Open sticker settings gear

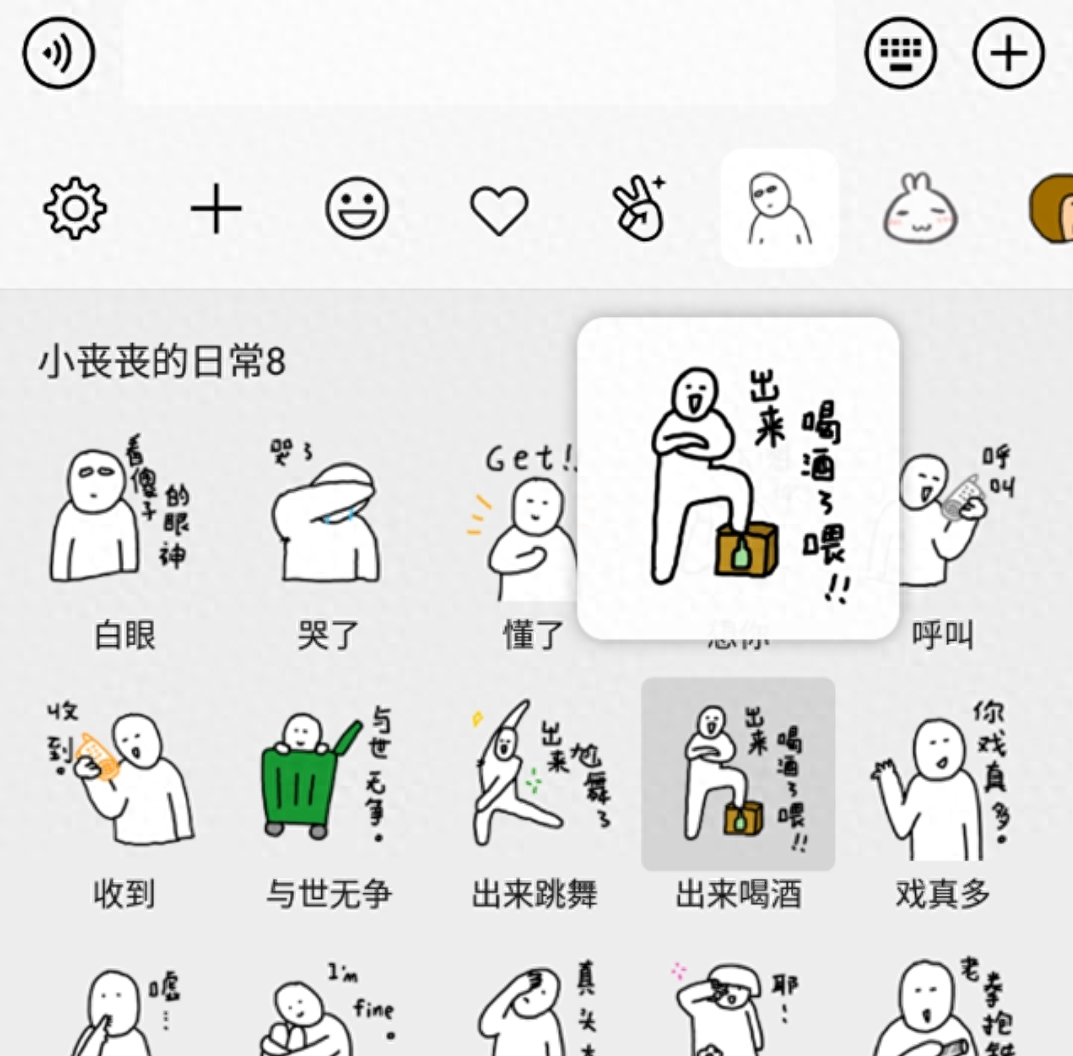click(x=75, y=210)
